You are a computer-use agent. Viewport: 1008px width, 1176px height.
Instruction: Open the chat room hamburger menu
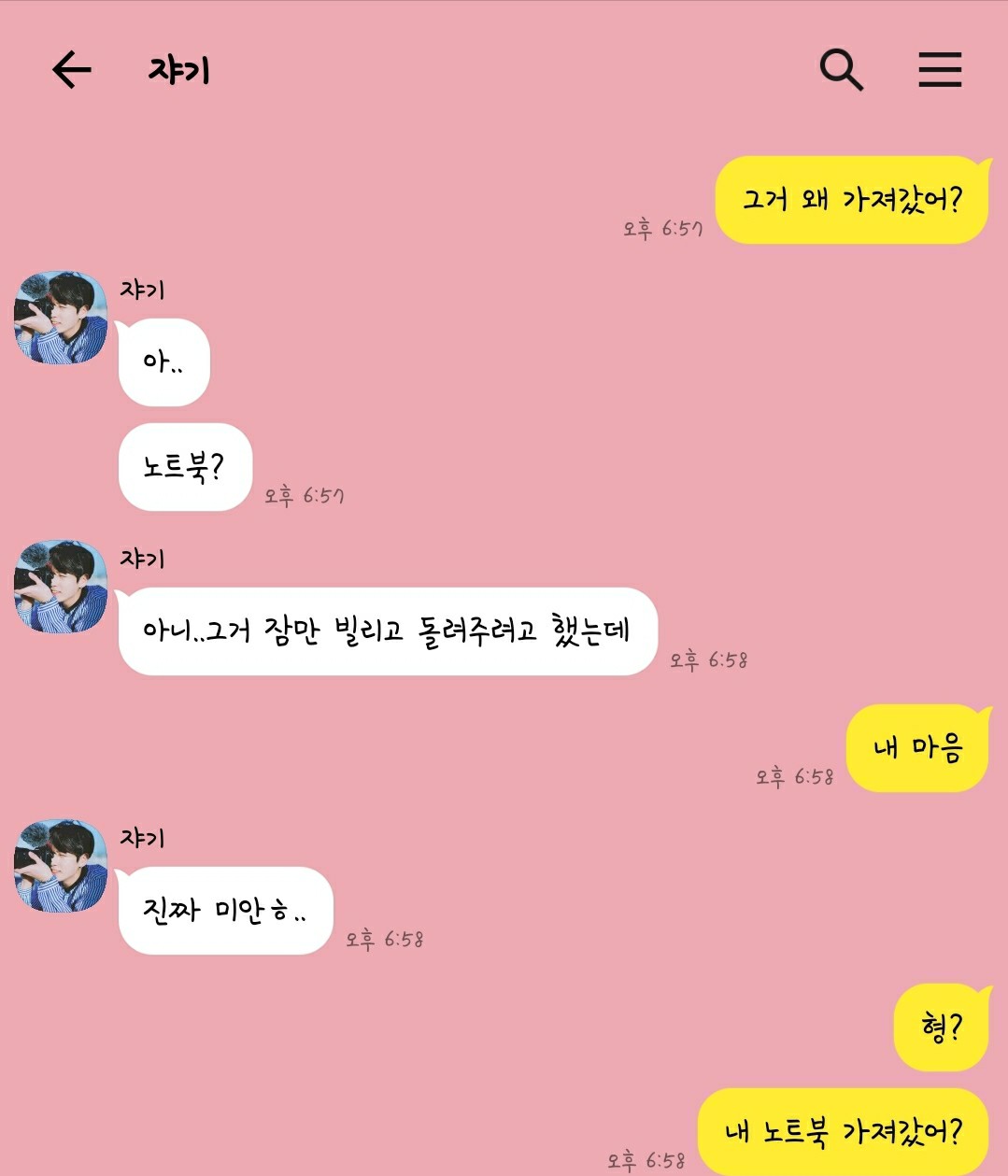pyautogui.click(x=939, y=70)
